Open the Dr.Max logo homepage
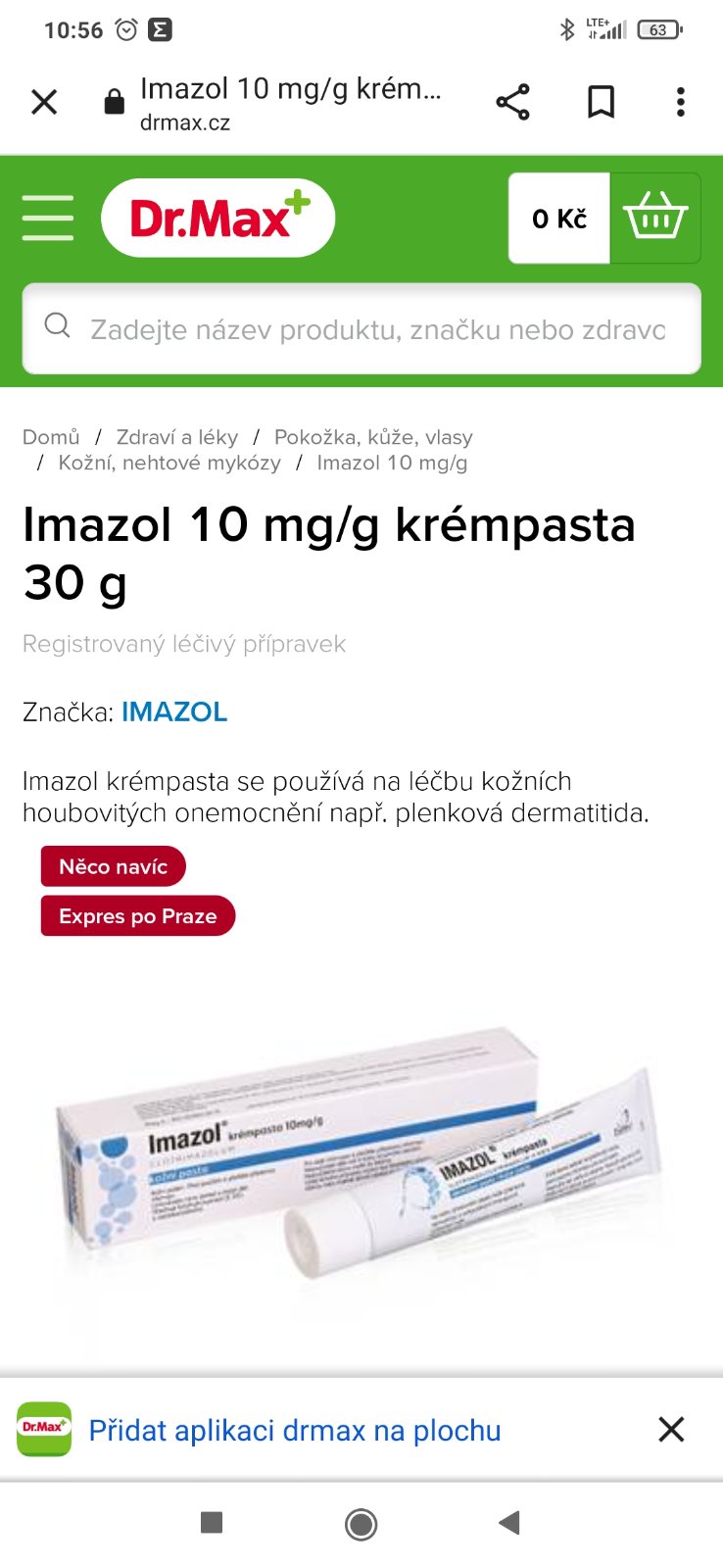Screen dimensions: 723x1568 click(x=218, y=218)
